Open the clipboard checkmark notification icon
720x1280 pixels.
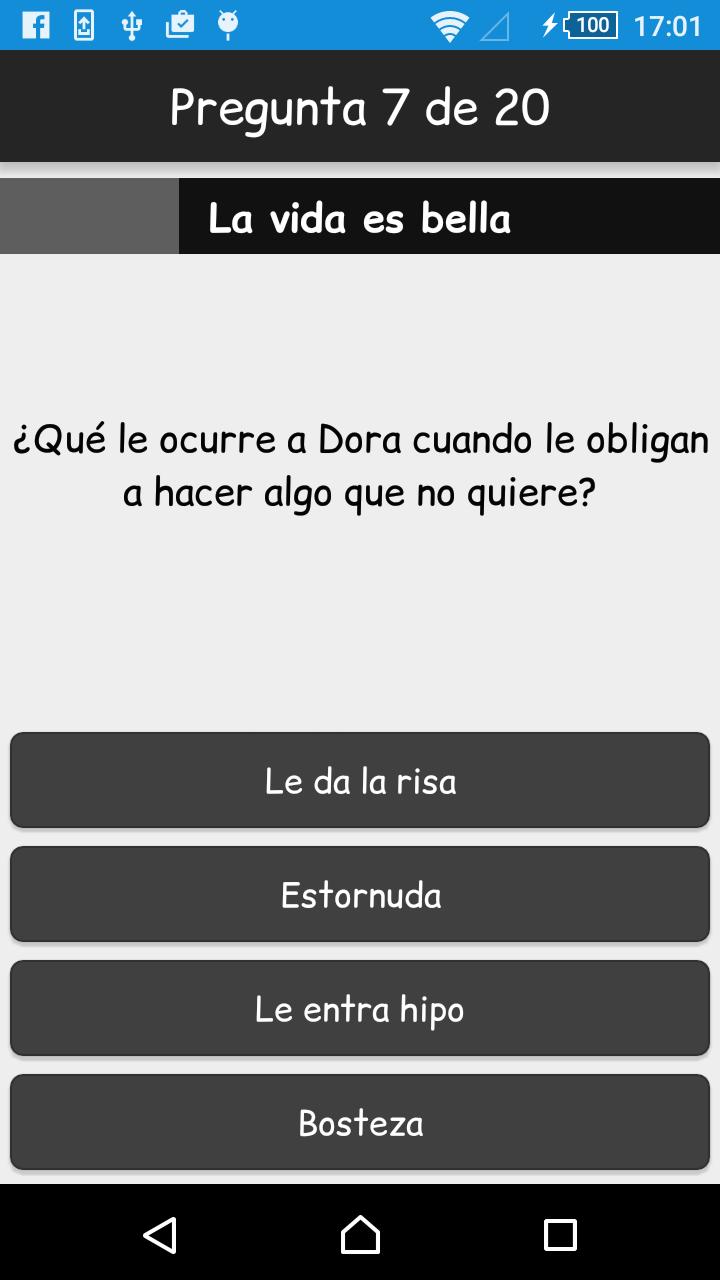(x=182, y=25)
